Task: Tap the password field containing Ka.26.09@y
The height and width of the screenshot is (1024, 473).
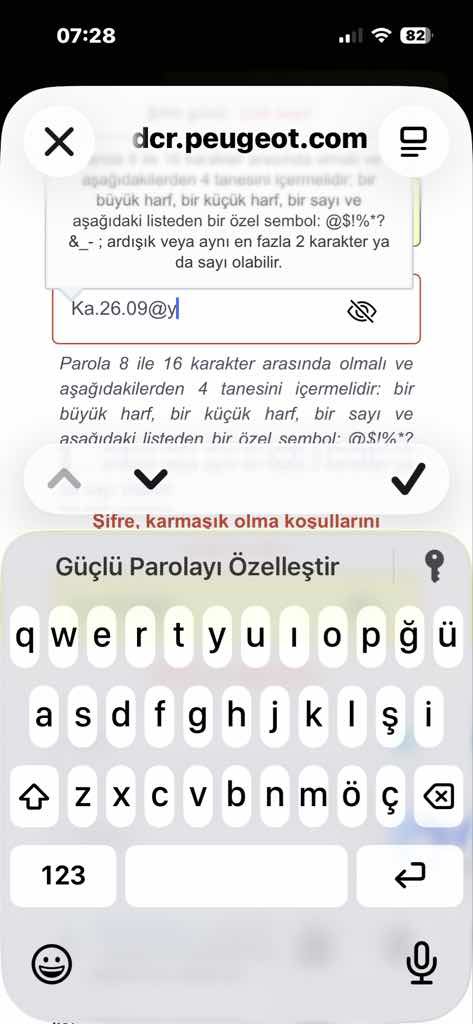Action: (236, 310)
